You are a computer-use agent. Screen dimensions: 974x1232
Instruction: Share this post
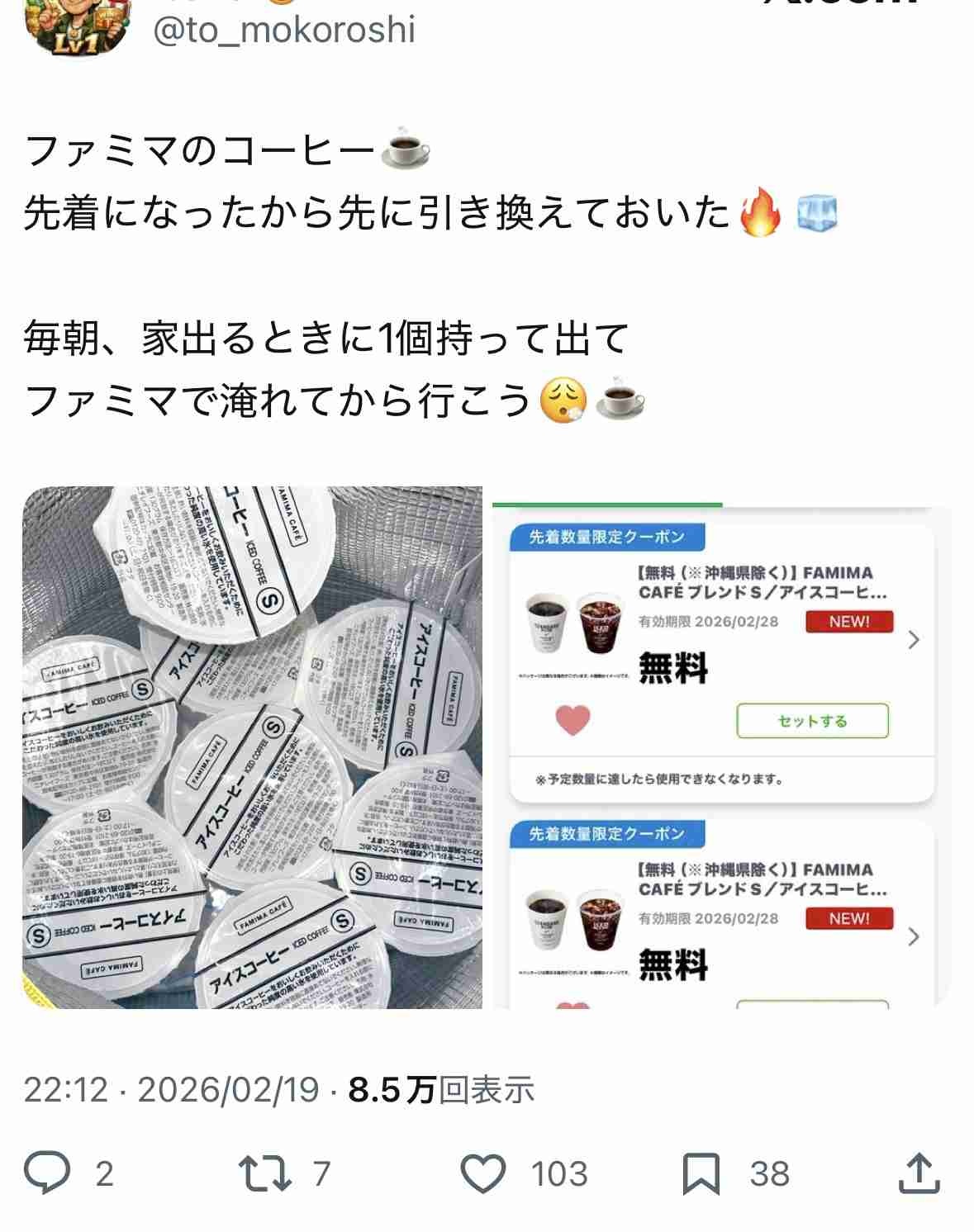[x=919, y=1173]
